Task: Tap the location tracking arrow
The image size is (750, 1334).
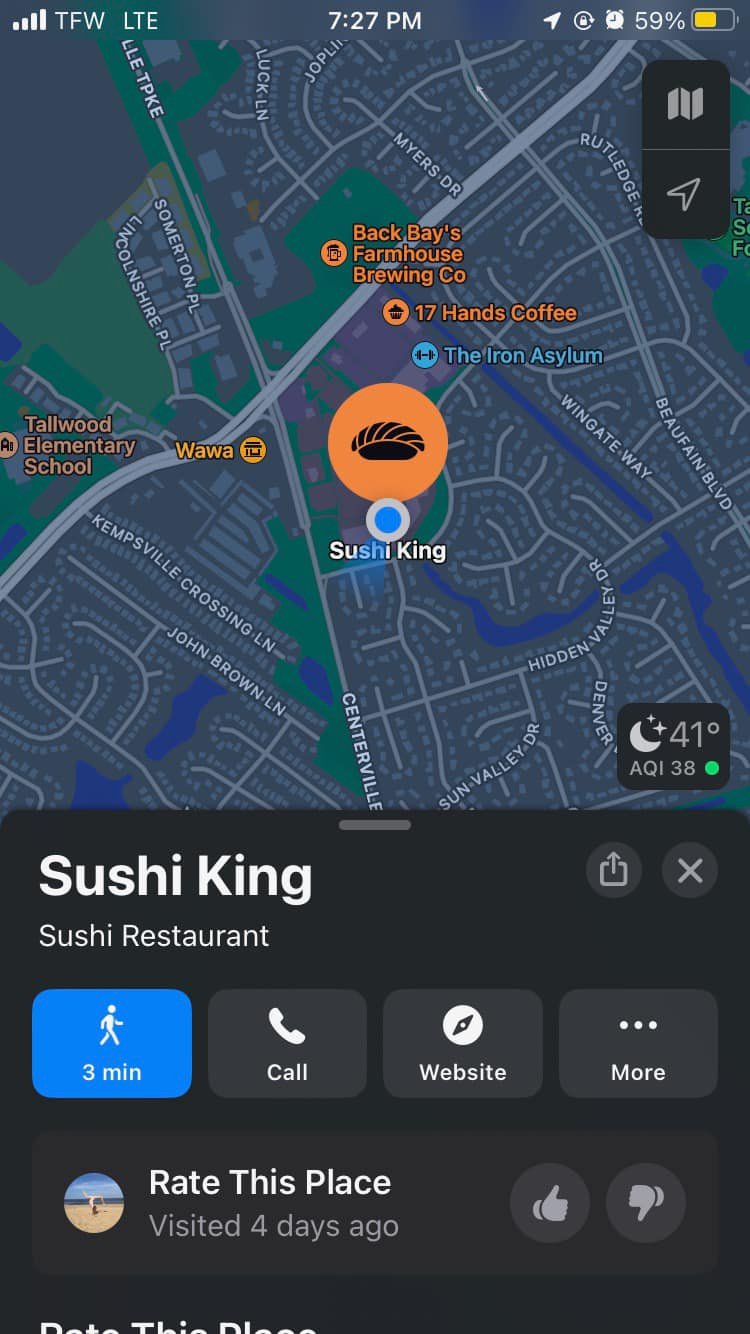Action: 685,194
